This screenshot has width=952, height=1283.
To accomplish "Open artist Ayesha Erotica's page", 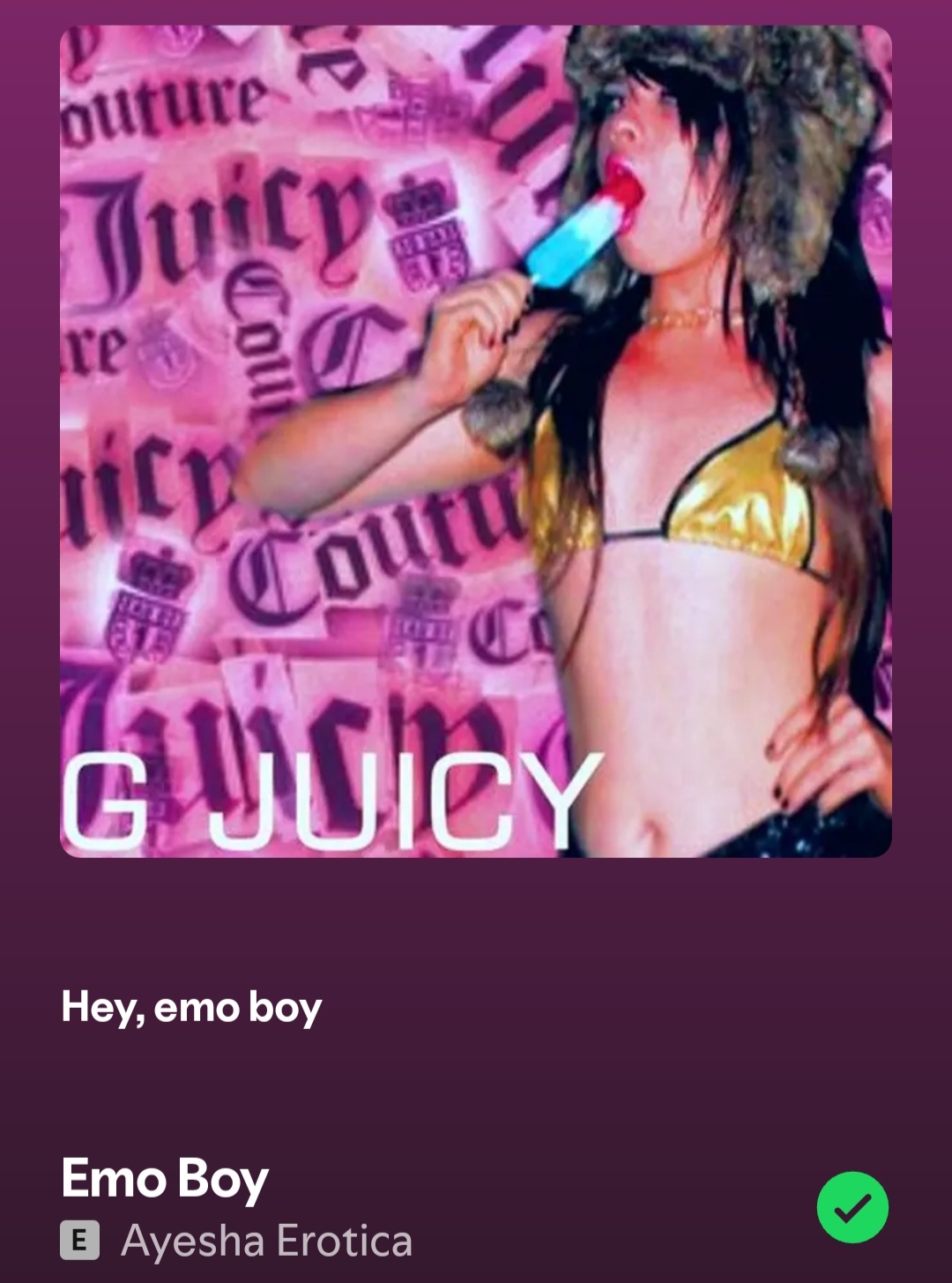I will point(266,1241).
